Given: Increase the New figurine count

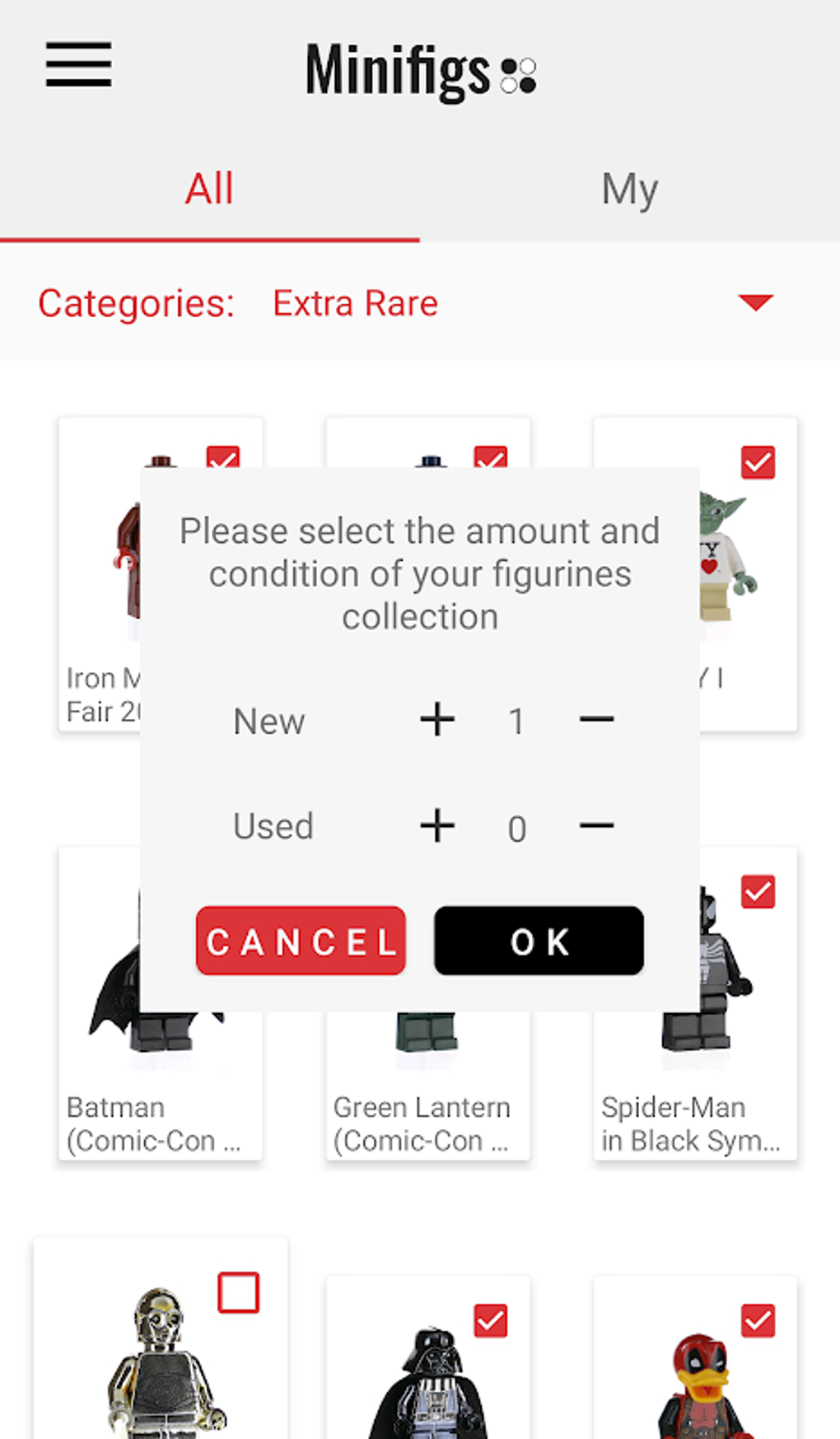Looking at the screenshot, I should coord(437,720).
